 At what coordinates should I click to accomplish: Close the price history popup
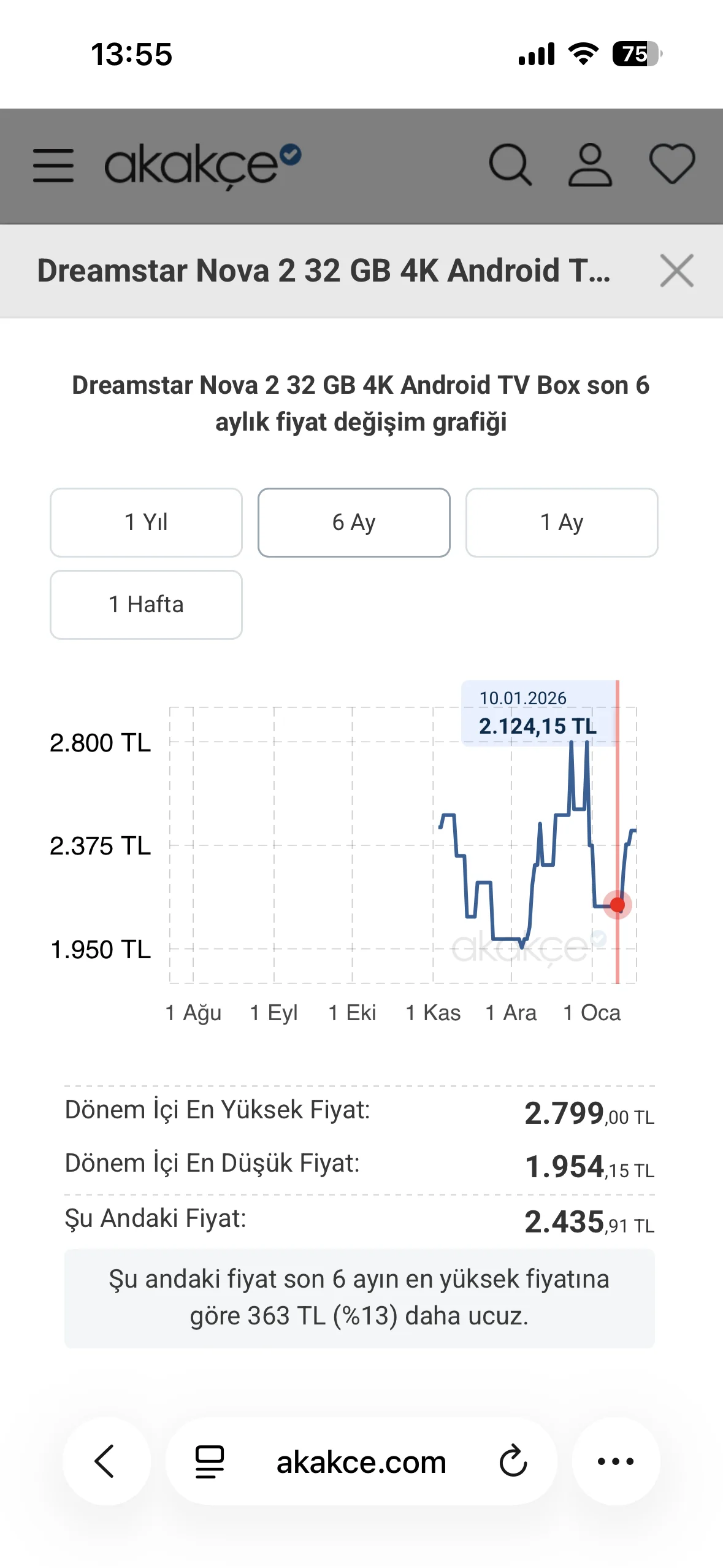coord(676,271)
